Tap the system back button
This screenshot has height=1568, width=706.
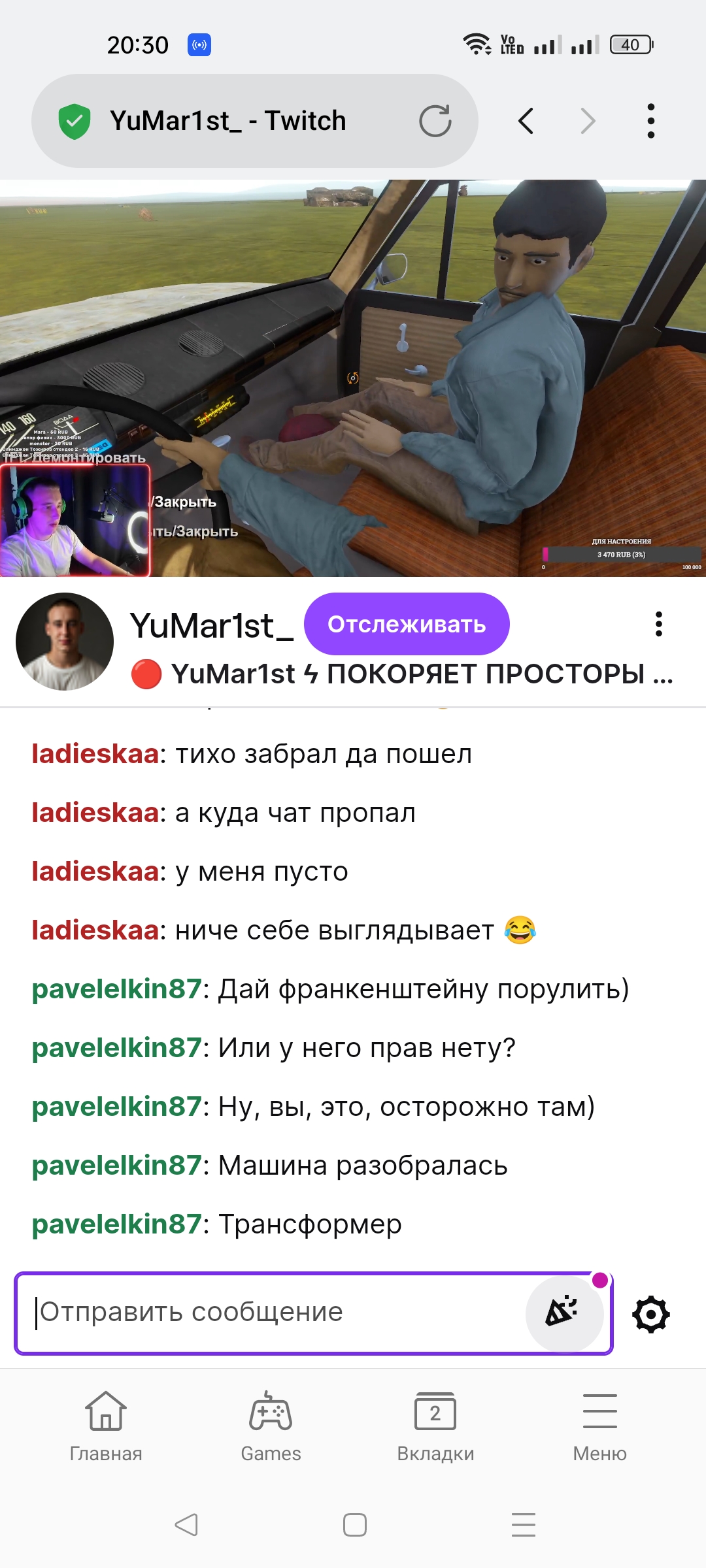(x=186, y=1525)
